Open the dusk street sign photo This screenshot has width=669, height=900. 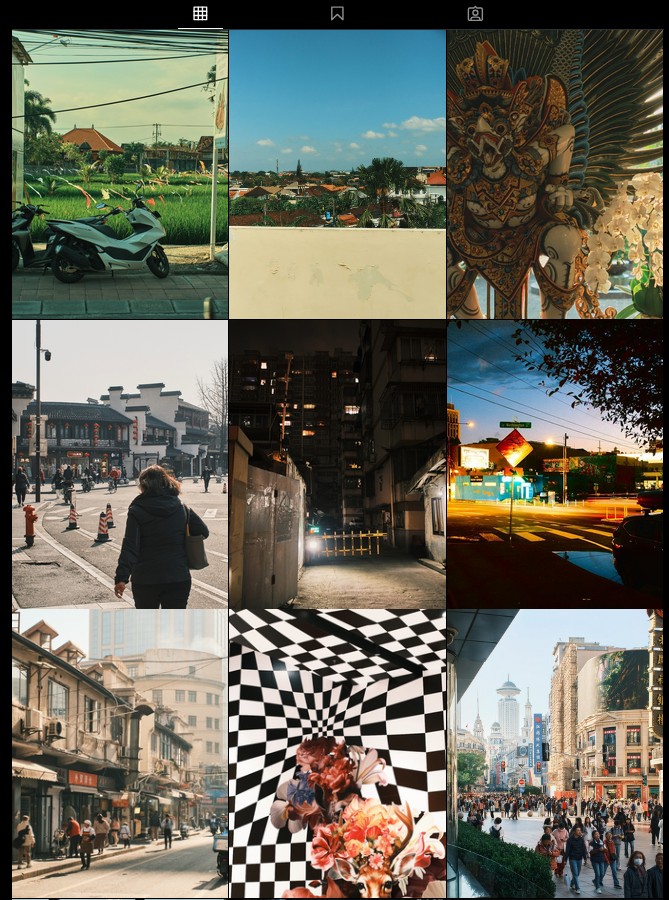pos(555,464)
